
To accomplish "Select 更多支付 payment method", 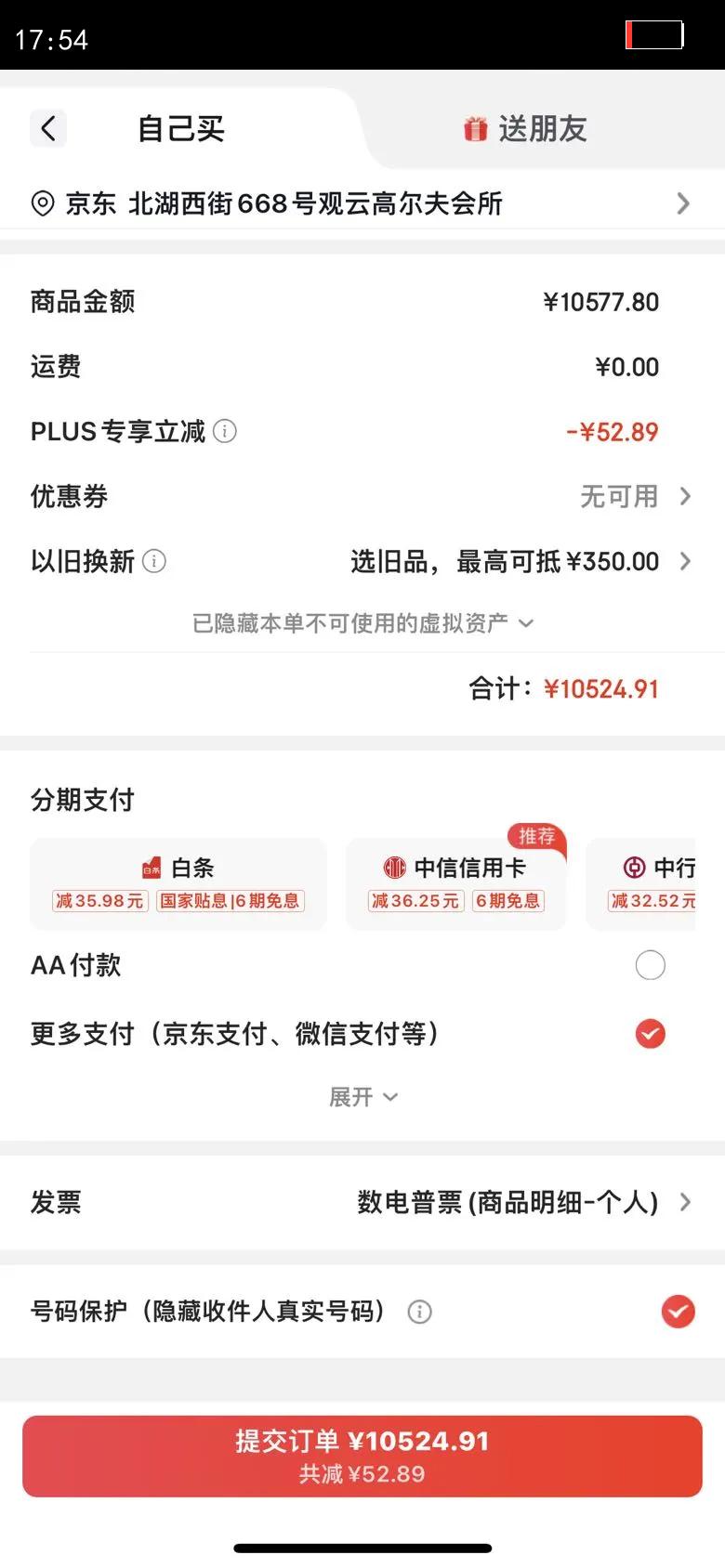I will point(650,1033).
